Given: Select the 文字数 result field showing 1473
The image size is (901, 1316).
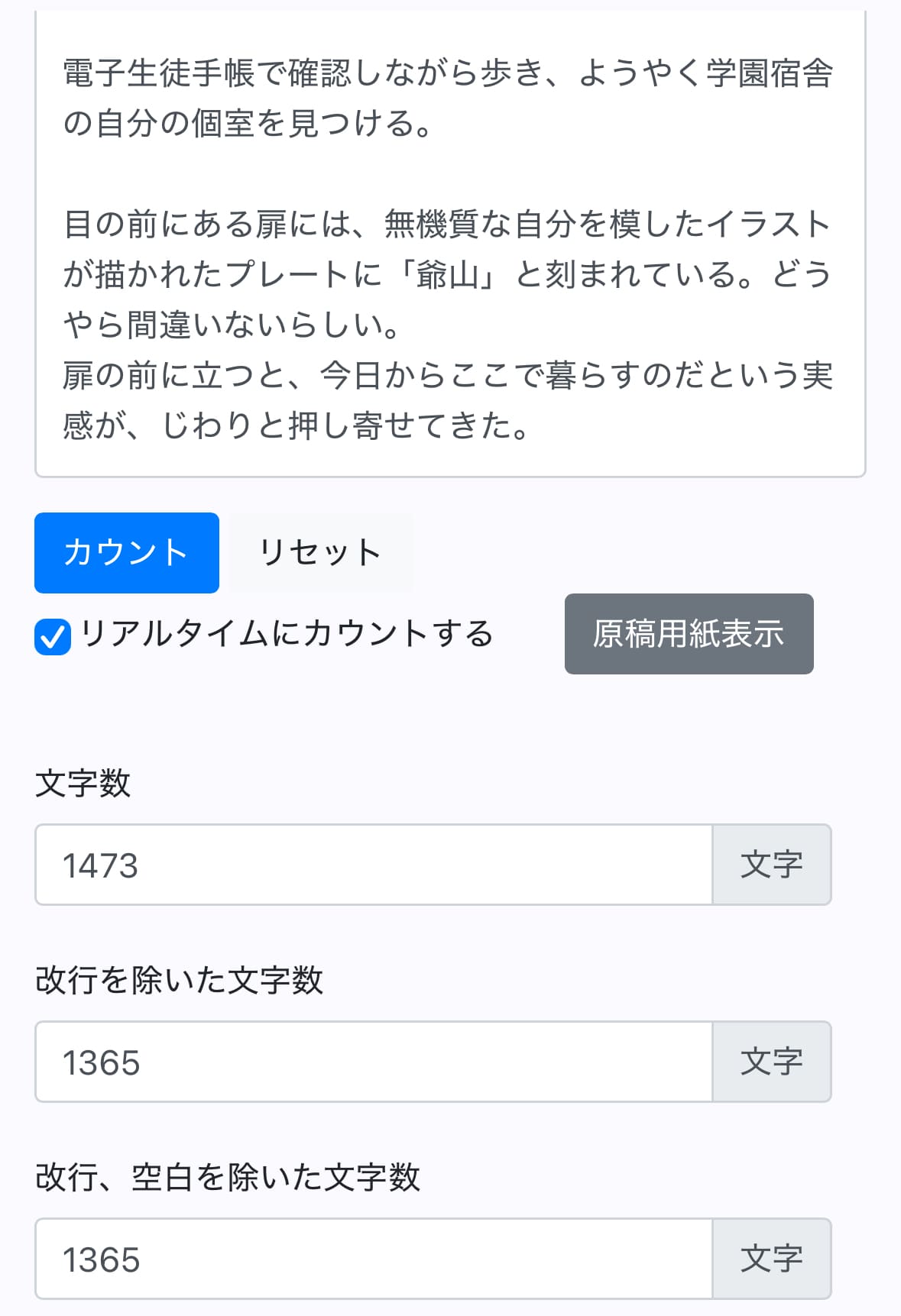Looking at the screenshot, I should click(374, 865).
